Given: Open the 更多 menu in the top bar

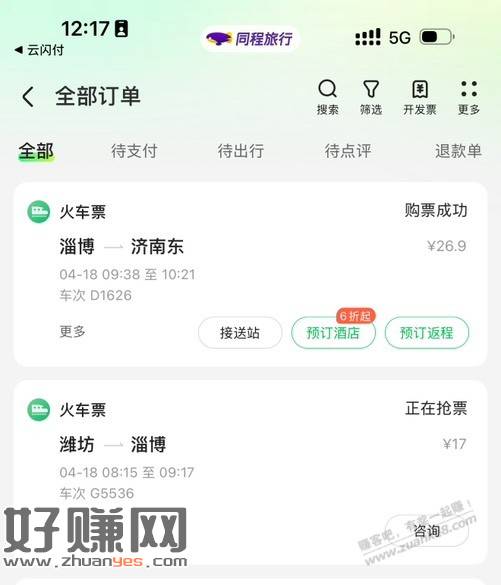Looking at the screenshot, I should click(x=469, y=97).
